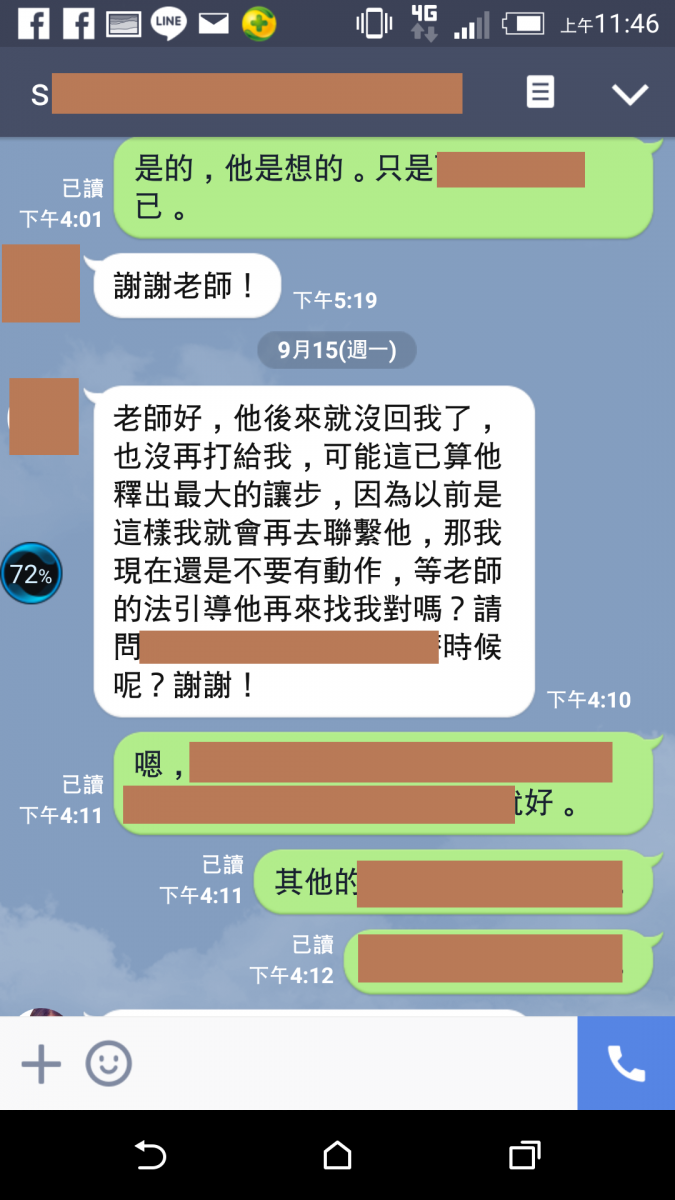
Task: Expand the chat options chevron
Action: tap(630, 94)
